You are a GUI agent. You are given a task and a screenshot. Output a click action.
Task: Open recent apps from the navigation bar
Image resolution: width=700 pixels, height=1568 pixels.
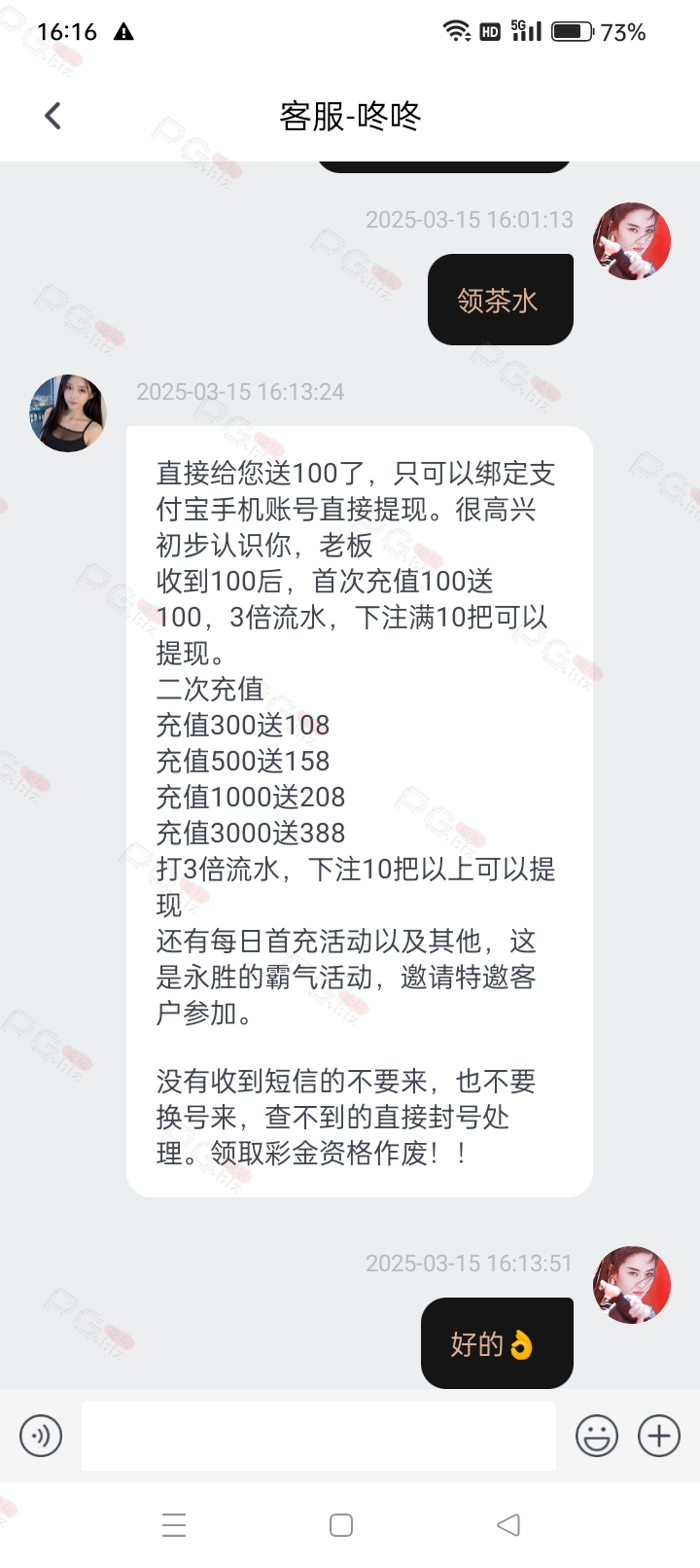pyautogui.click(x=174, y=1525)
